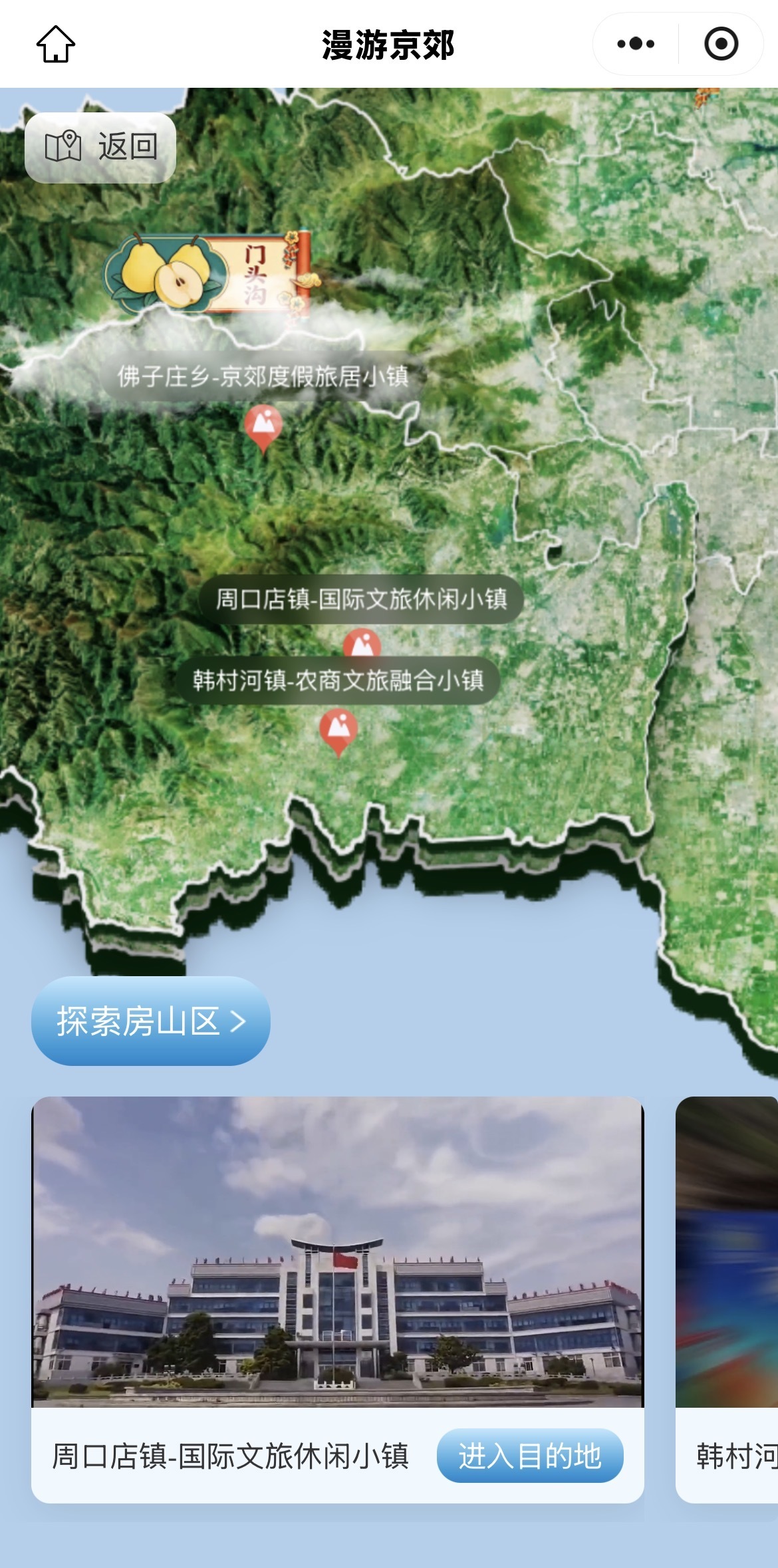778x1568 pixels.
Task: Close the mini program via circle icon
Action: [x=721, y=45]
